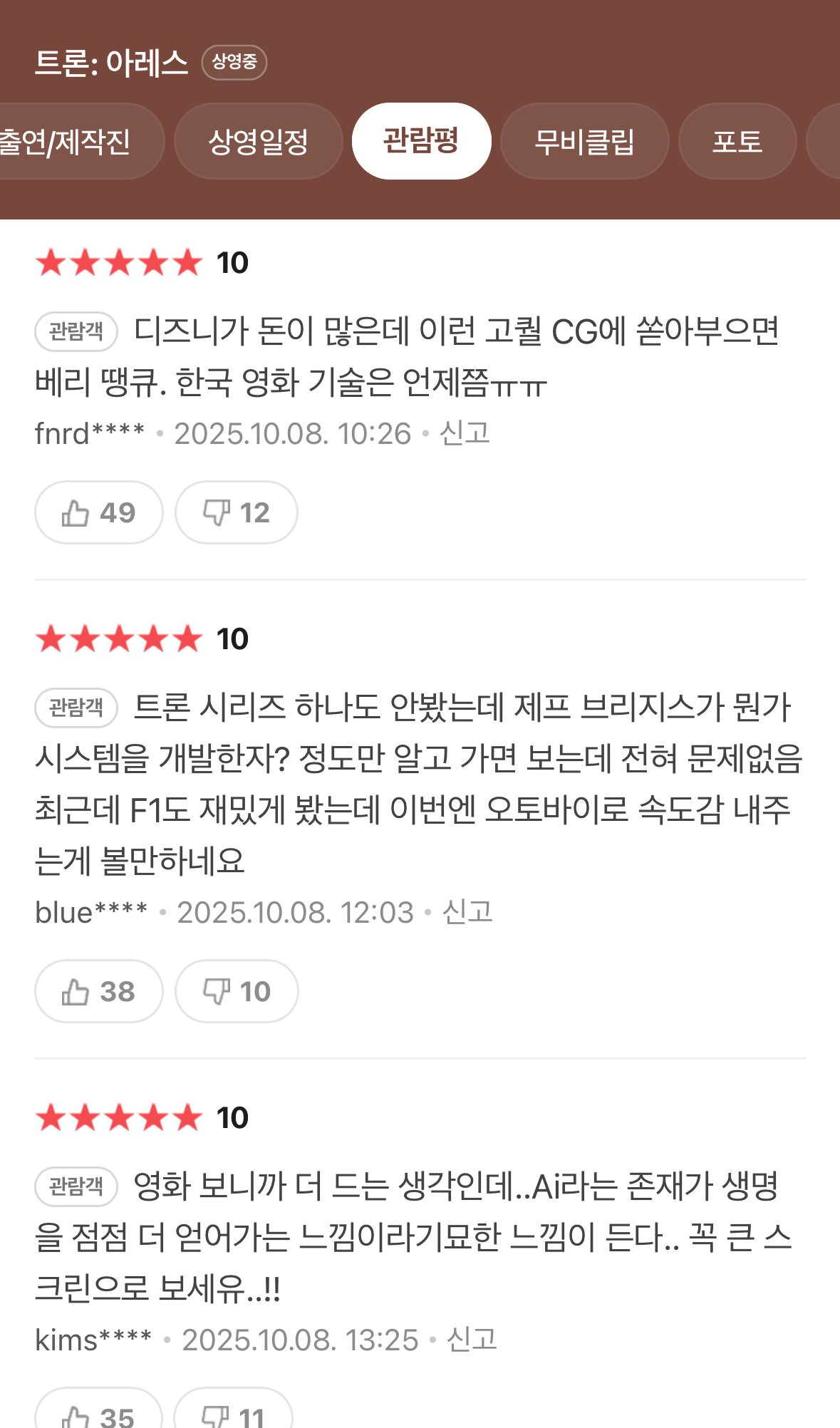Click the 상영중 badge next to the title

pyautogui.click(x=234, y=62)
